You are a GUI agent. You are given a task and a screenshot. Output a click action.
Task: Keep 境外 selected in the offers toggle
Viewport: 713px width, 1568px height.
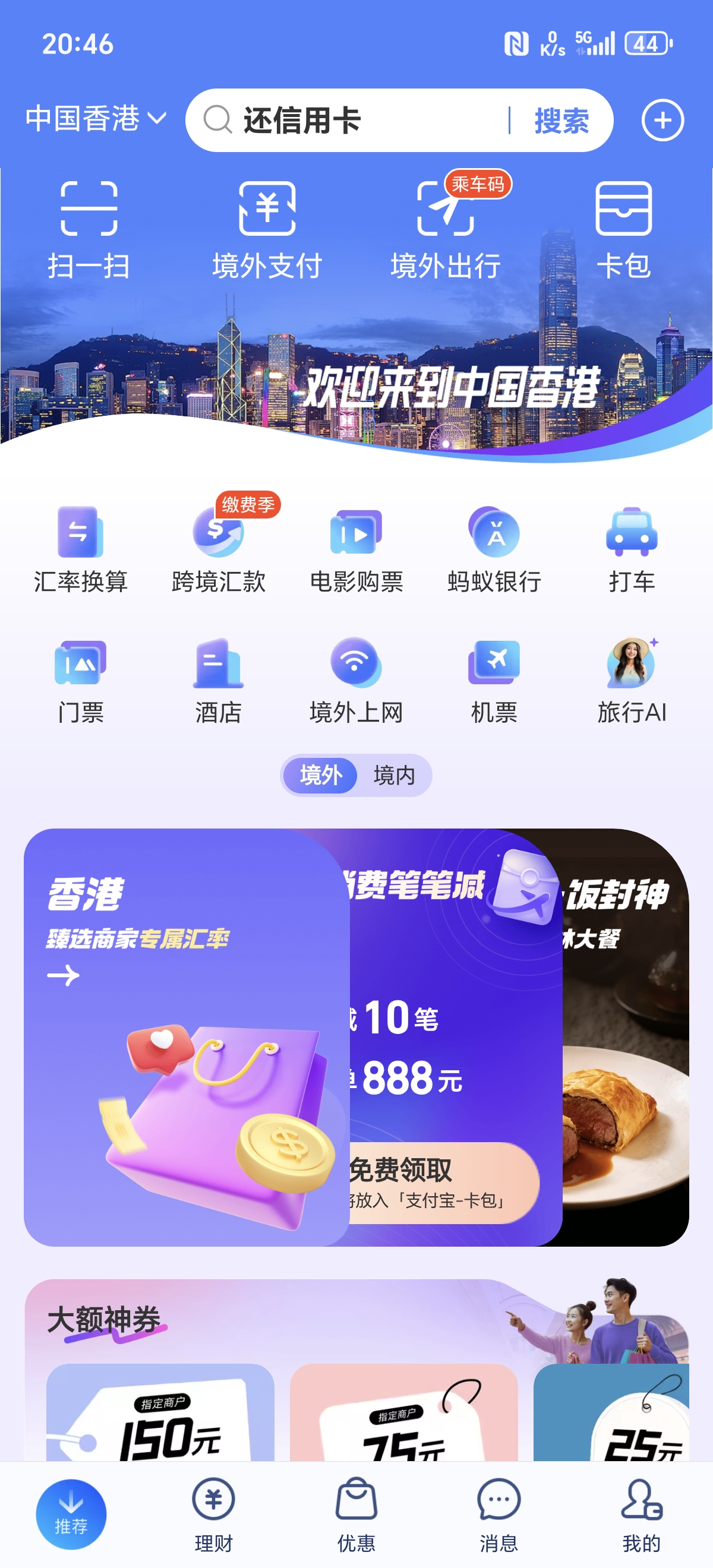[321, 774]
